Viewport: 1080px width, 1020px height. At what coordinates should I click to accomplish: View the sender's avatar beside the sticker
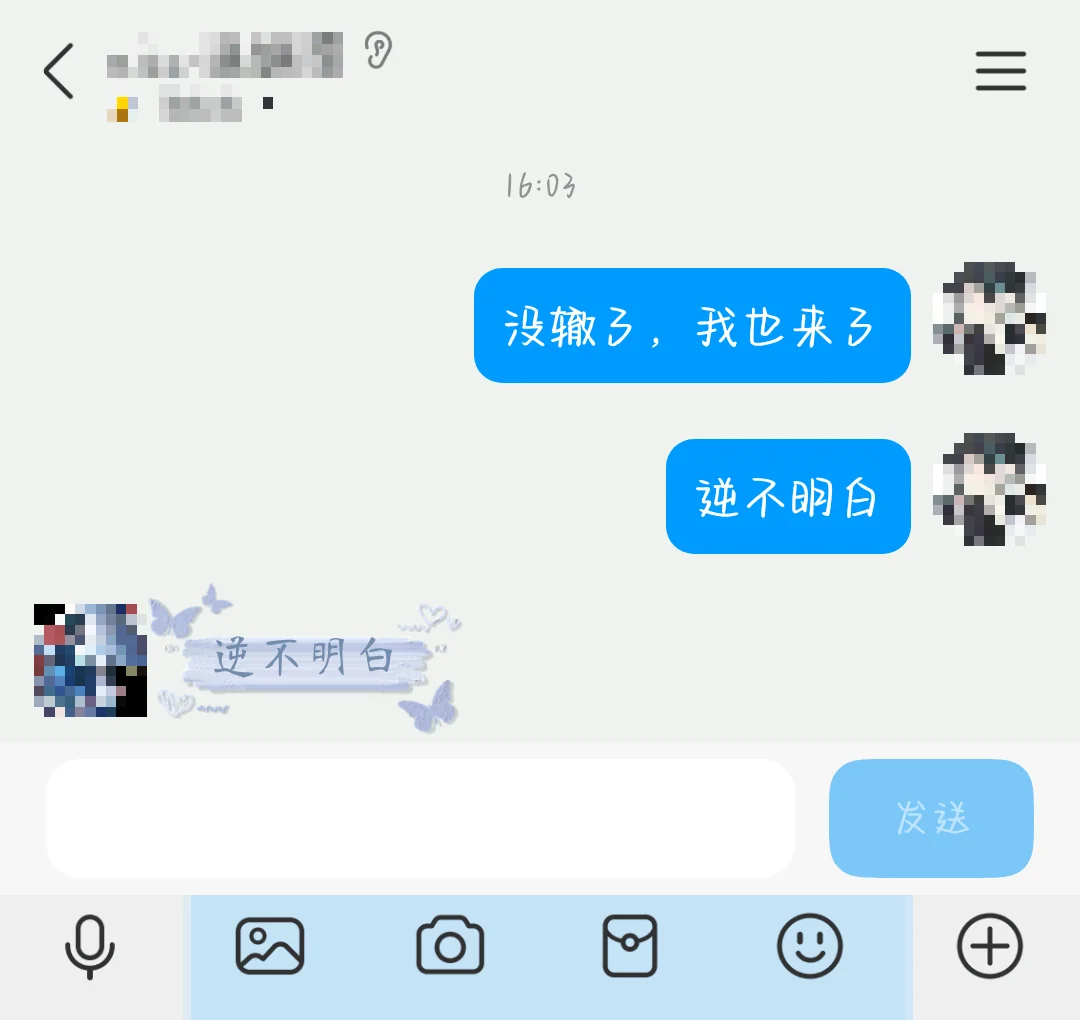coord(90,660)
